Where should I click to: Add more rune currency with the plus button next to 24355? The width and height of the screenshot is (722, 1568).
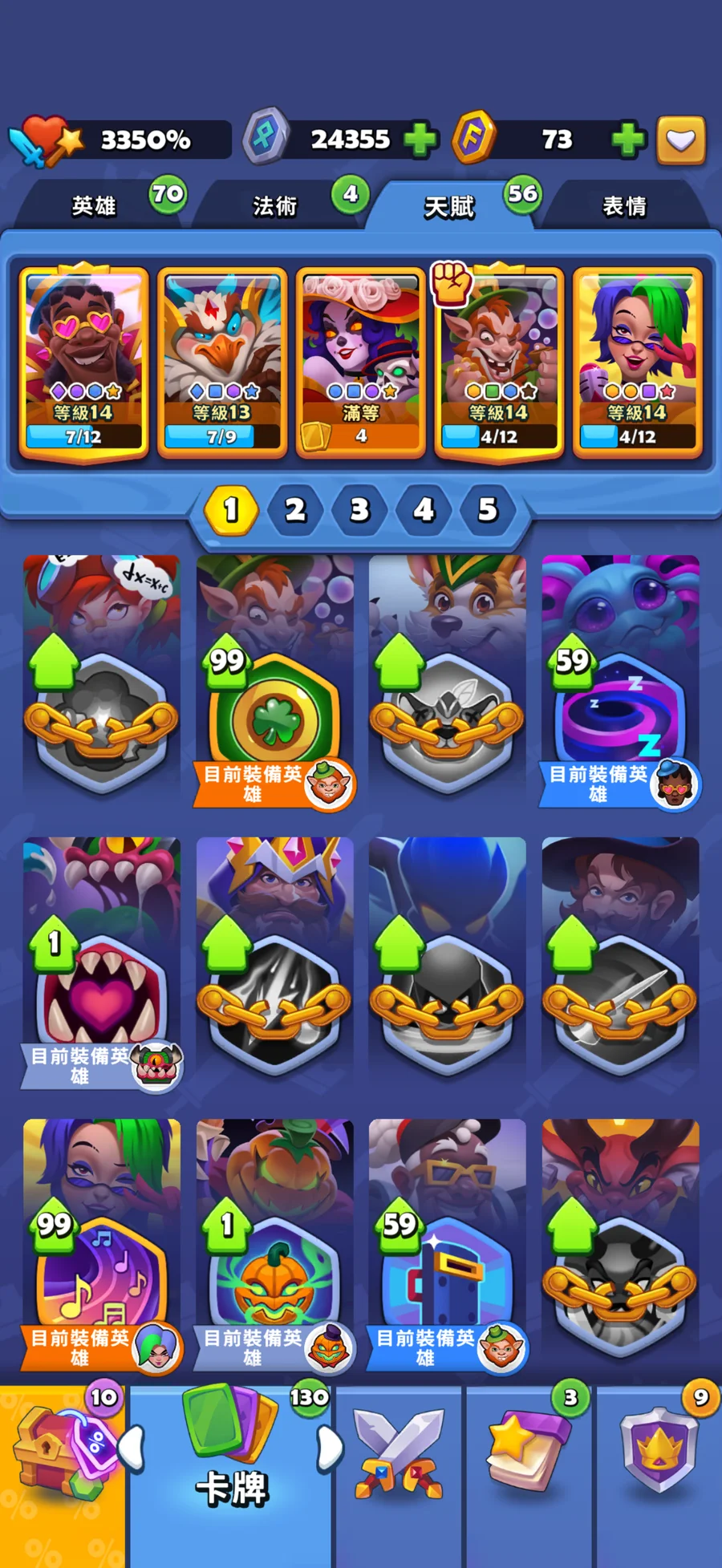click(x=420, y=140)
